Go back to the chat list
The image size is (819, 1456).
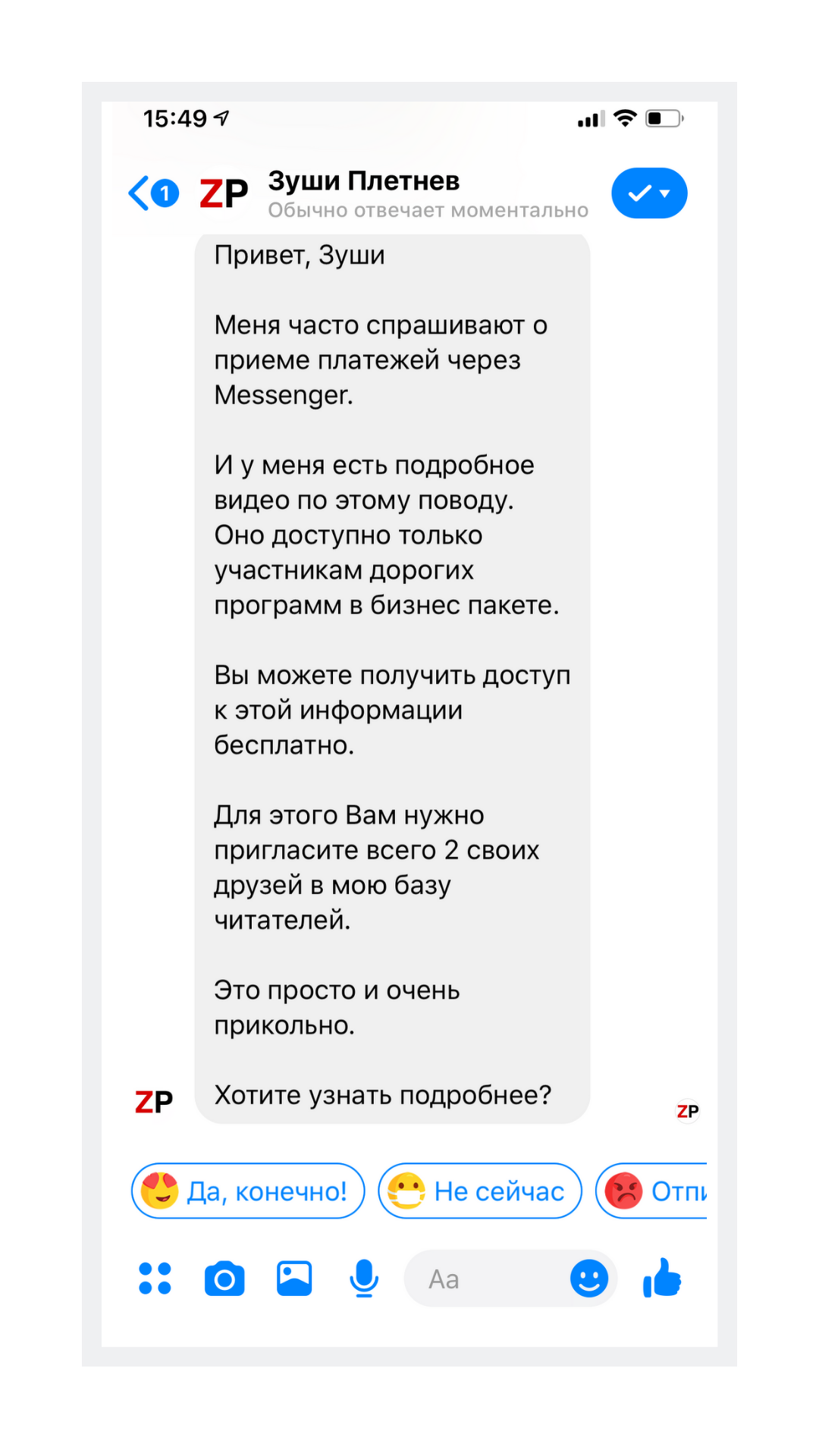coord(153,193)
